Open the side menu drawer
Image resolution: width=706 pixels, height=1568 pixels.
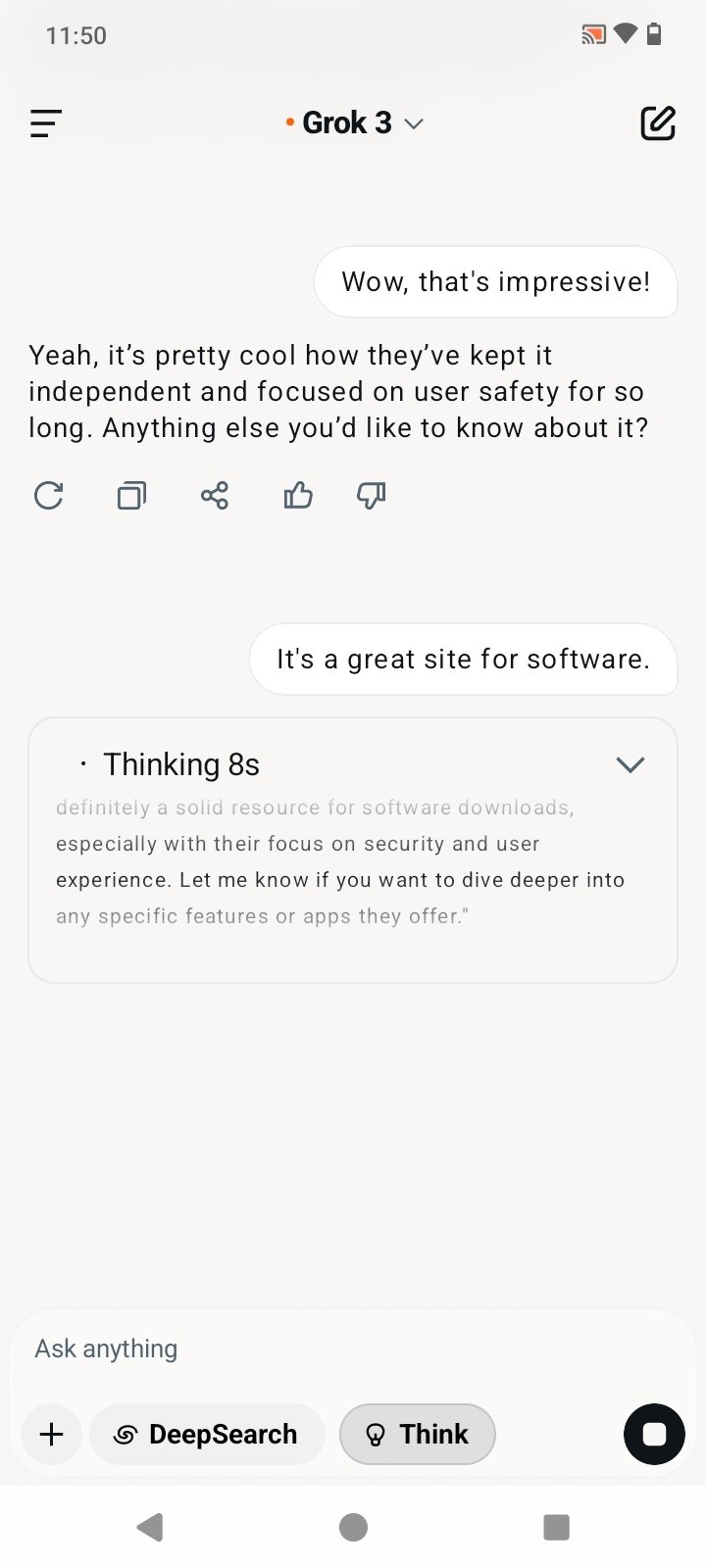tap(46, 123)
